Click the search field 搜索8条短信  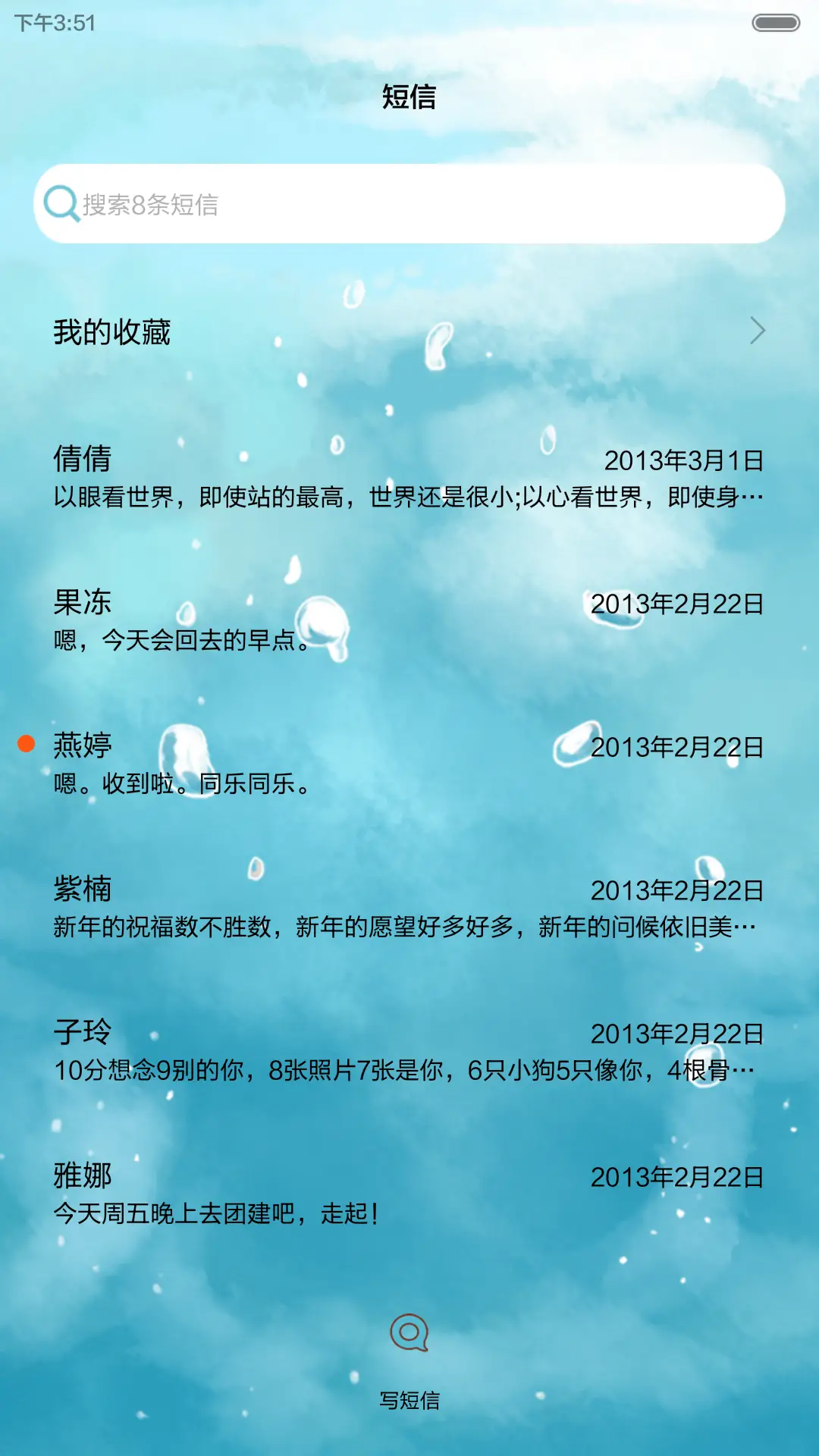pos(409,202)
